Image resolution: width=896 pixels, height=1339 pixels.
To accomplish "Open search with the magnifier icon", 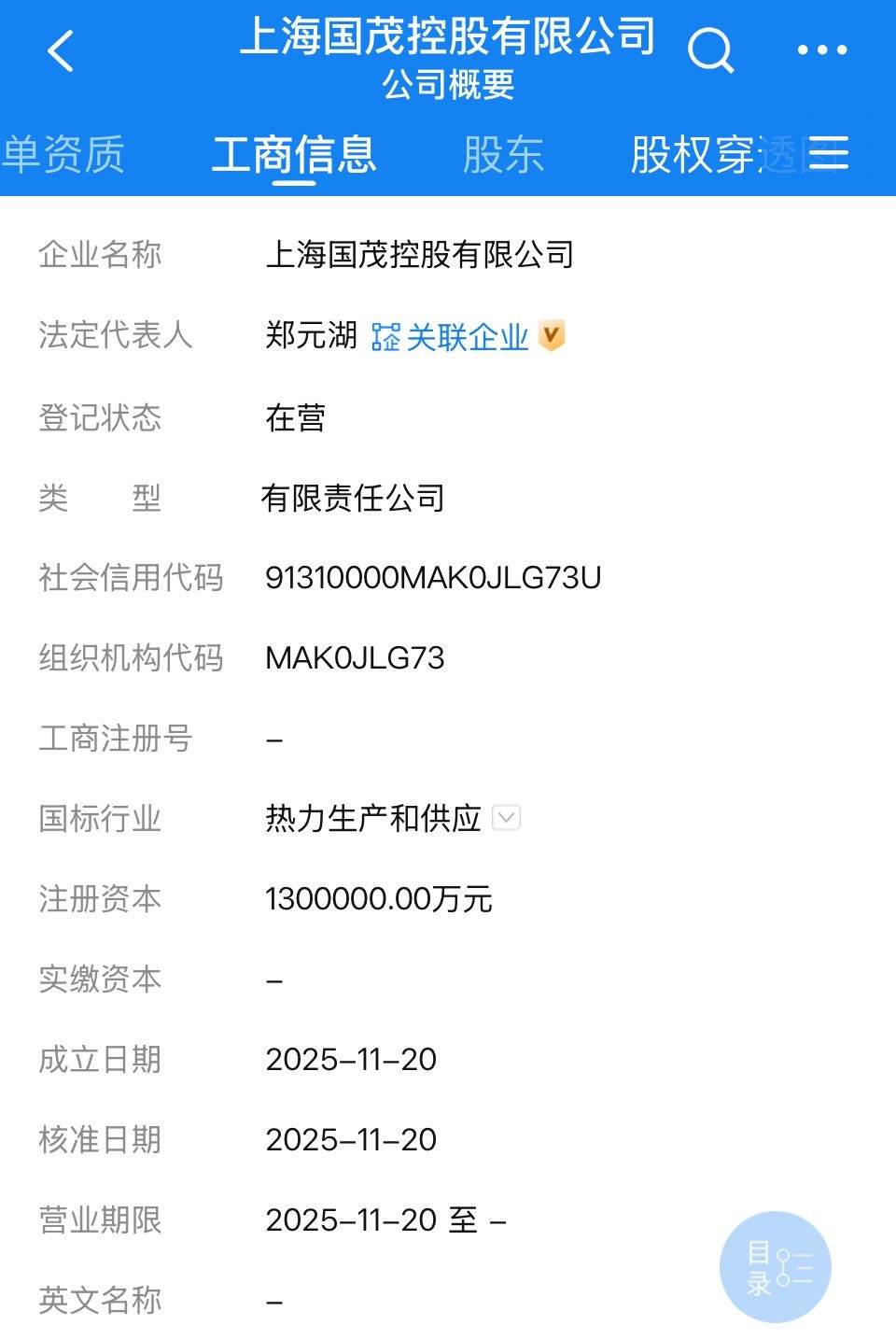I will [710, 49].
